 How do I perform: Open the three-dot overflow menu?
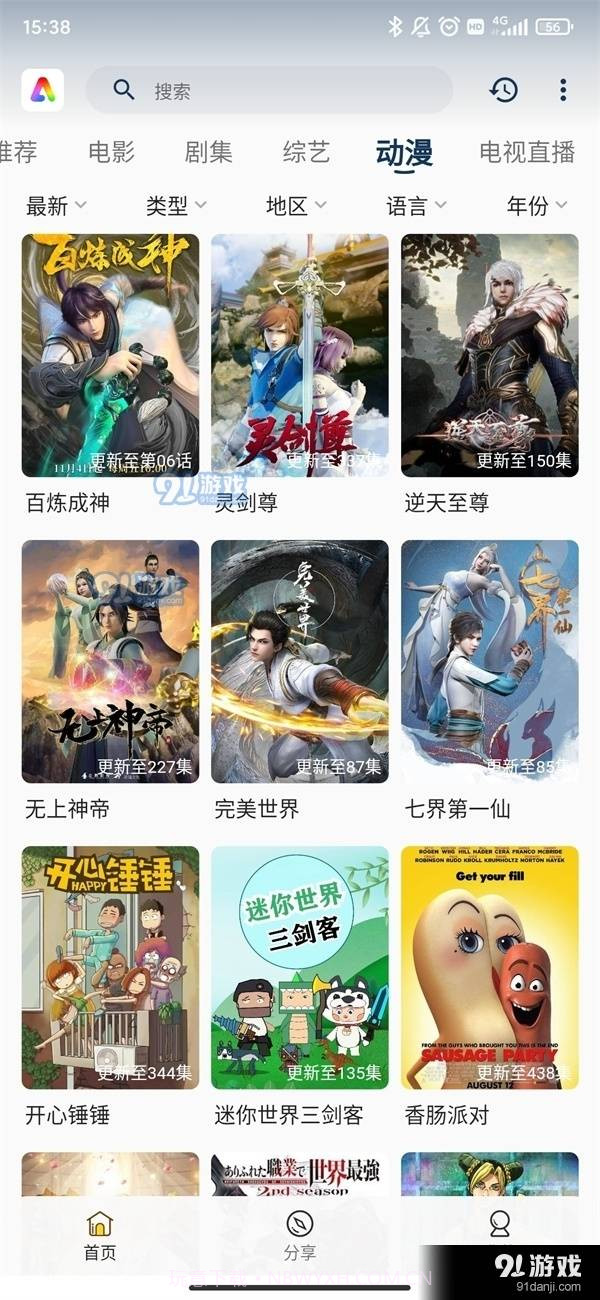click(x=563, y=90)
